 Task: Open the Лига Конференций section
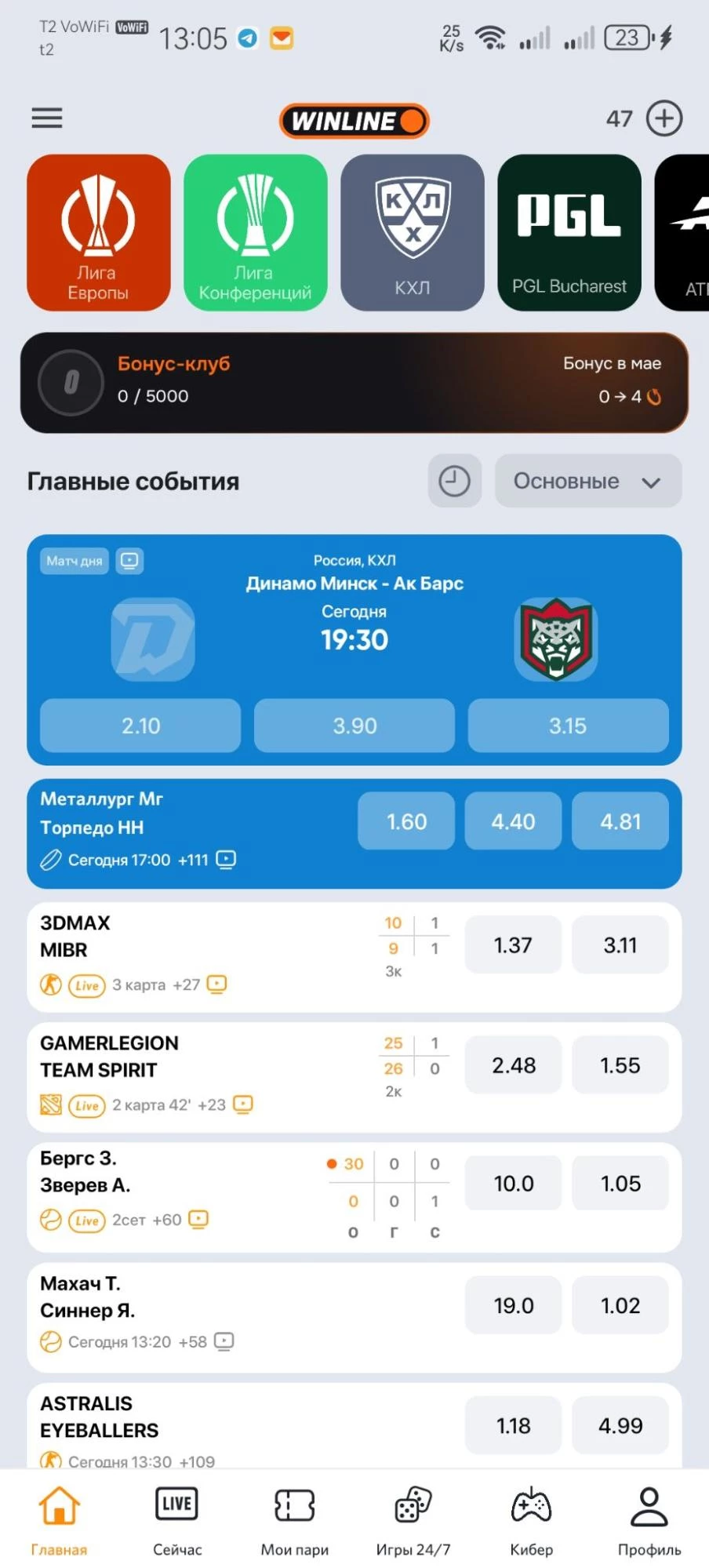pyautogui.click(x=255, y=233)
